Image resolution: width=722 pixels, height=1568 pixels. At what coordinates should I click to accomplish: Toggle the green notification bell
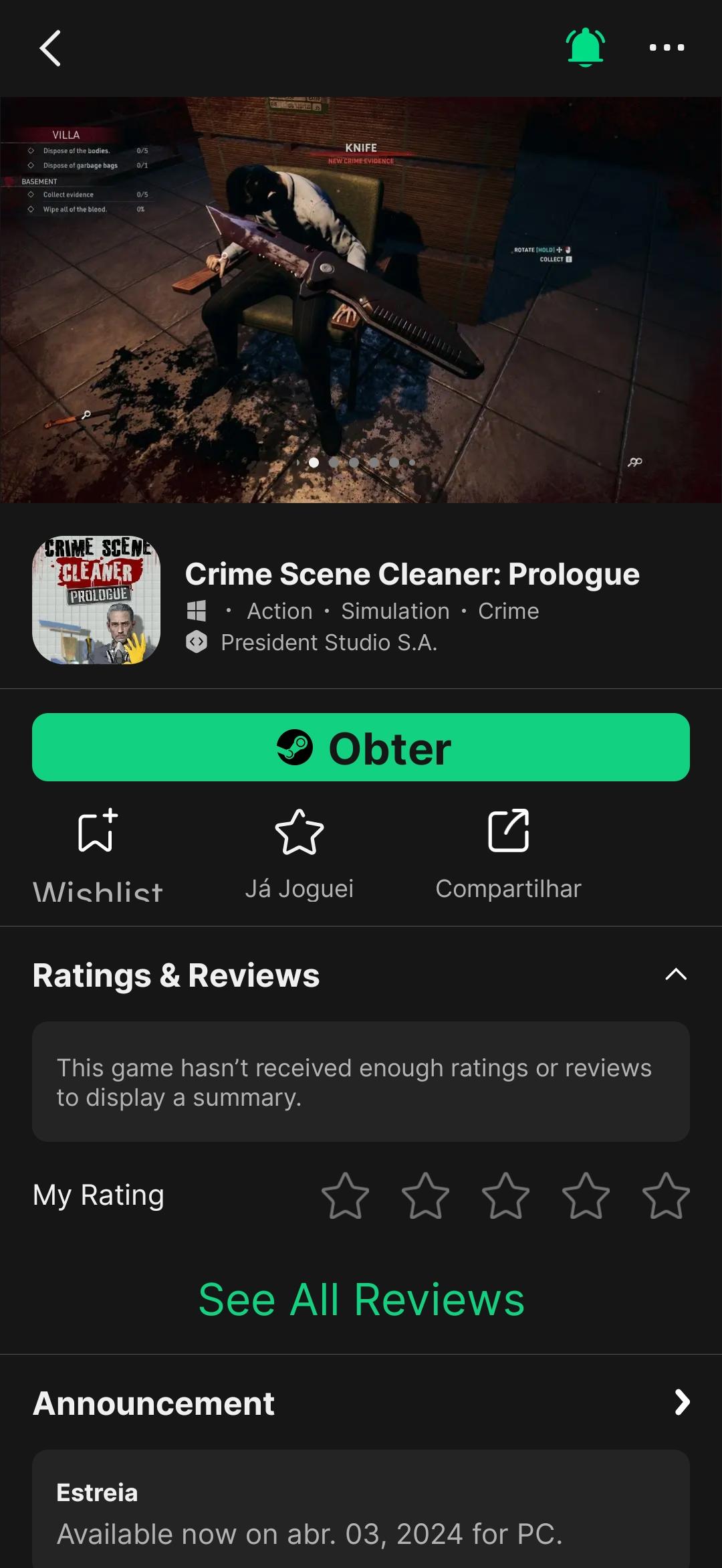point(586,47)
